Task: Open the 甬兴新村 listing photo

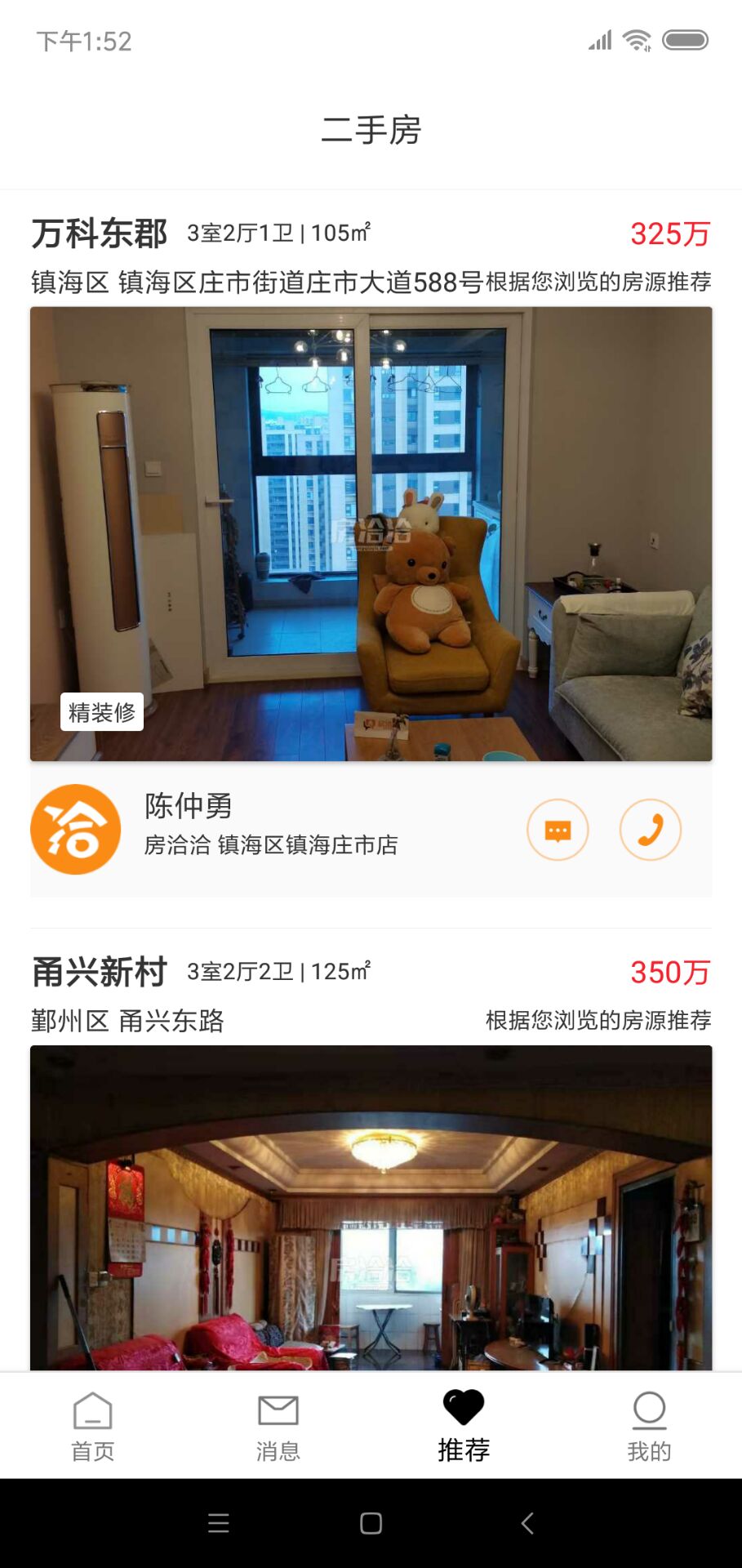Action: coord(371,1207)
